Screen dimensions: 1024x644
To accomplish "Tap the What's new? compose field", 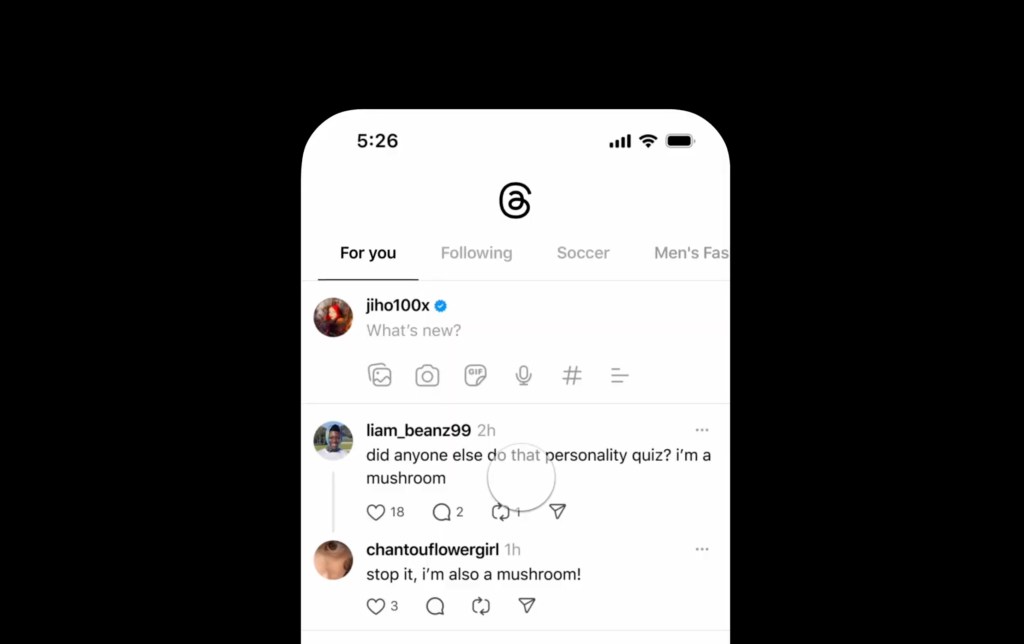I will pyautogui.click(x=414, y=330).
